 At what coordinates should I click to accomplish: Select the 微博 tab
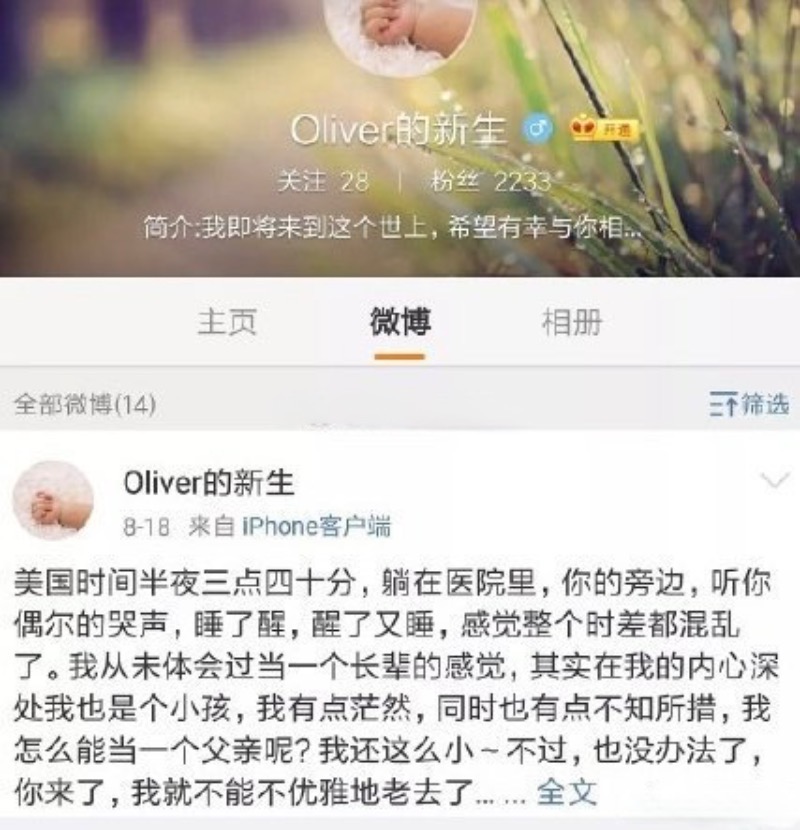pos(400,322)
